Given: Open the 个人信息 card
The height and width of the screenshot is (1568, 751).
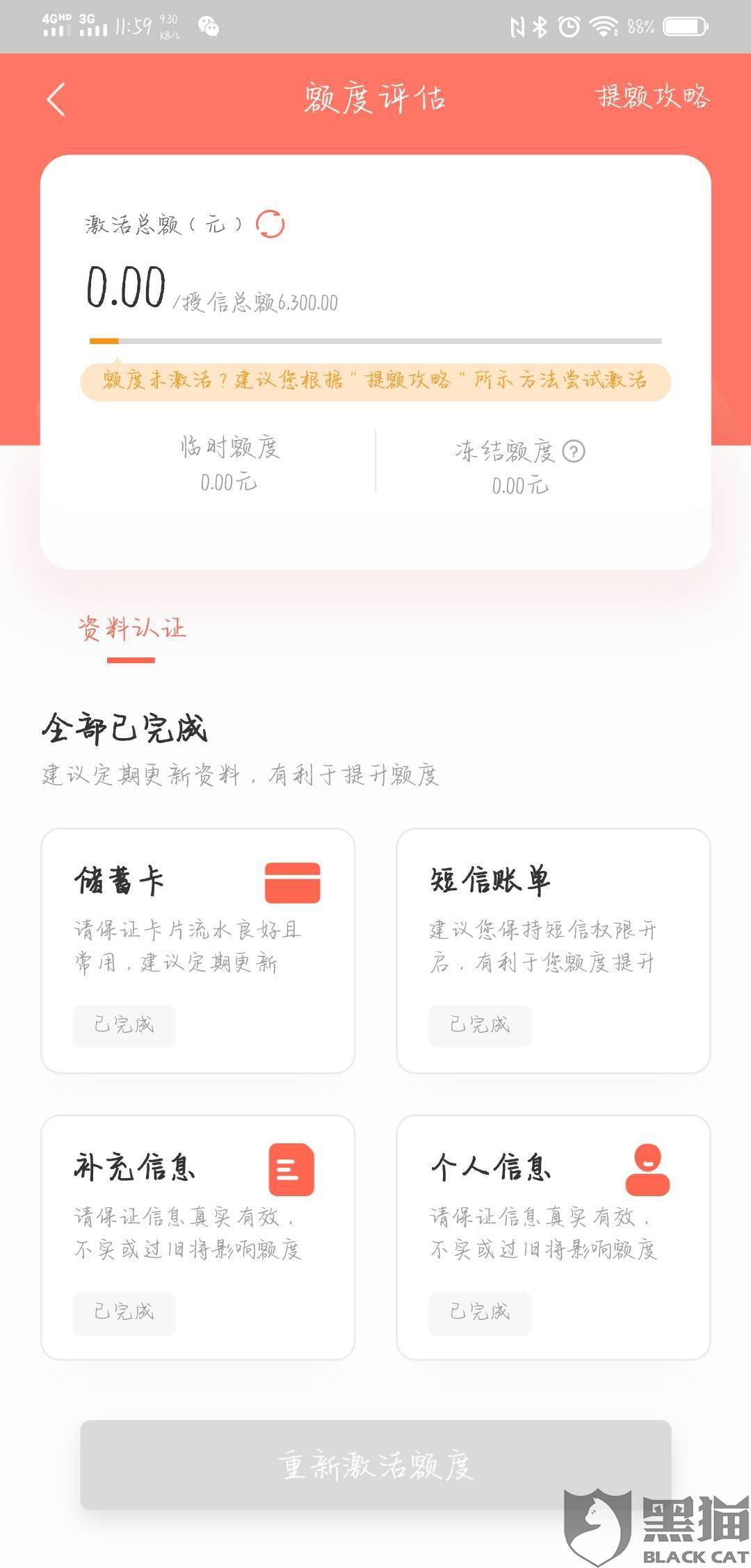Looking at the screenshot, I should click(x=554, y=1237).
